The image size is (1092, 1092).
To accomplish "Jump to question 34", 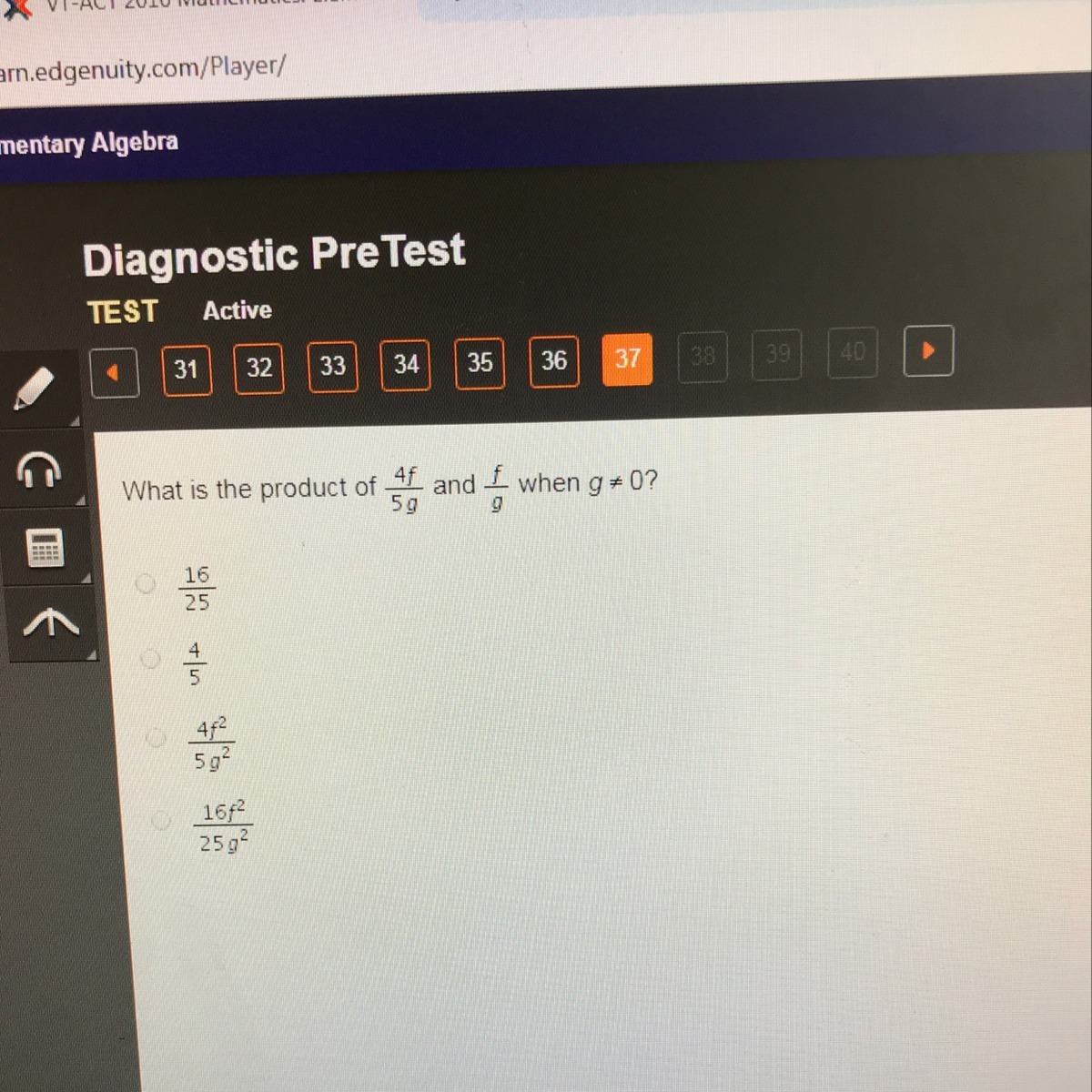I will [406, 364].
